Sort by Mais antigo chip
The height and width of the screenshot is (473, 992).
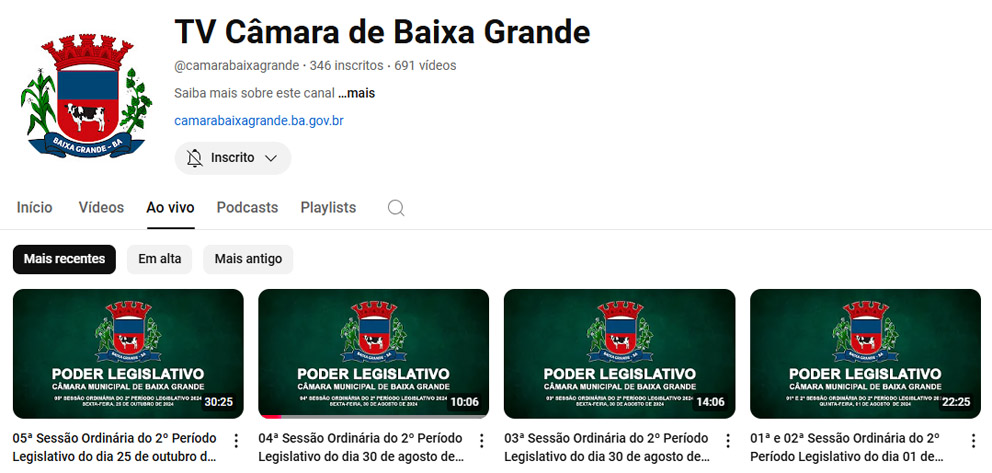pos(248,259)
